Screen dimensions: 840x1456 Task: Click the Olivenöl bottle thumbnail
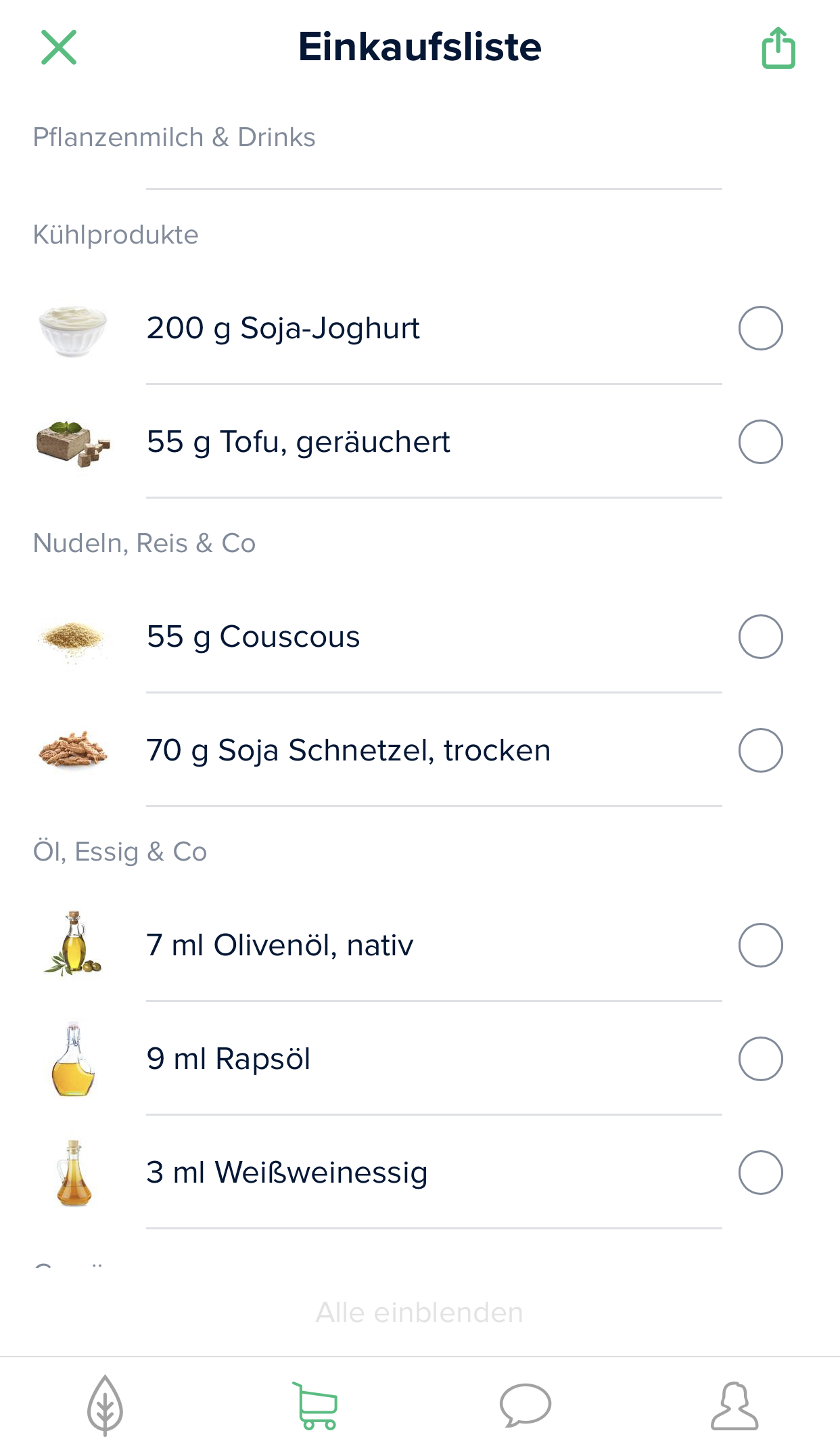[x=73, y=945]
